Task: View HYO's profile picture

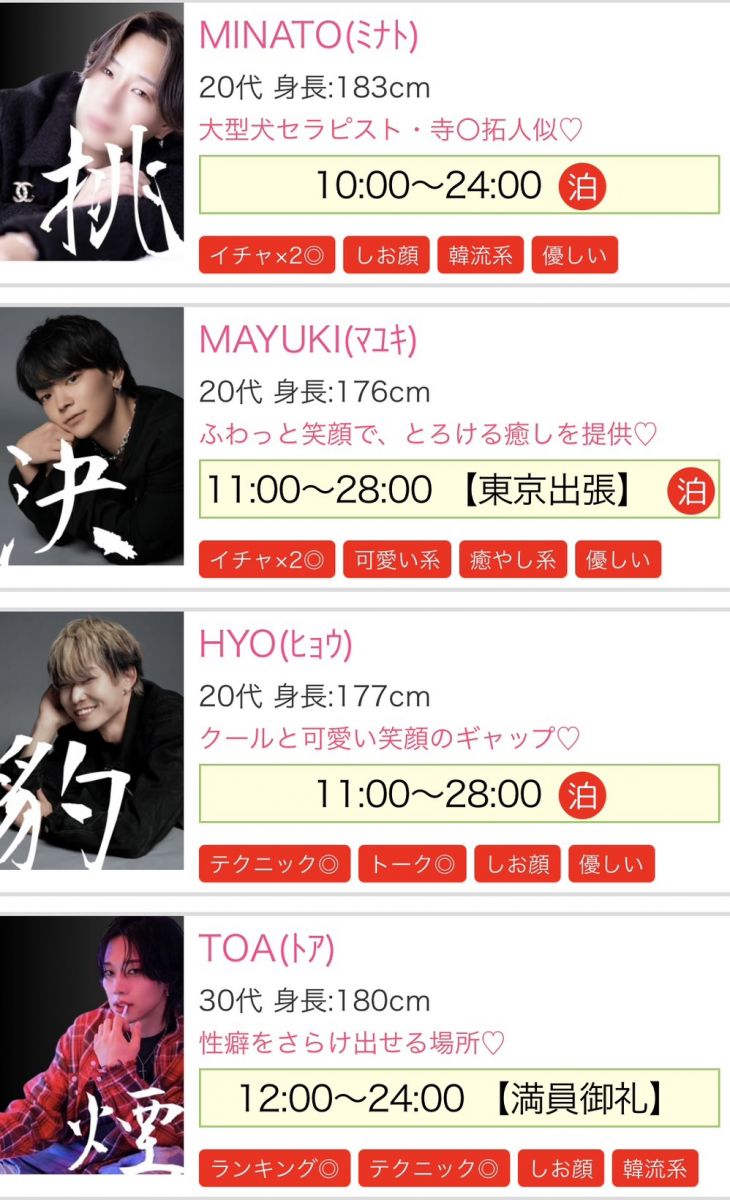Action: 92,741
